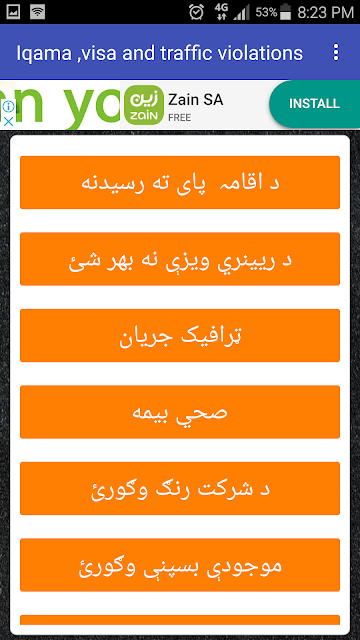Open د شرکت رنګ وګورئ option

(180, 489)
